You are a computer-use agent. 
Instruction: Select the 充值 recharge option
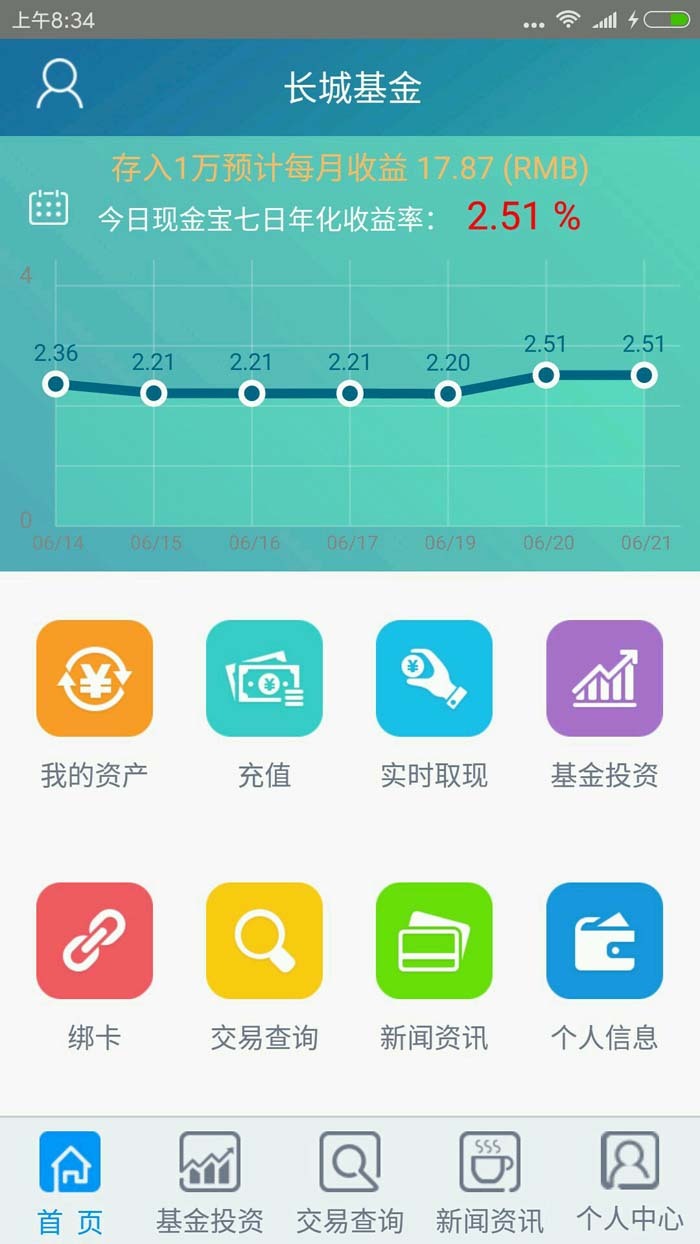click(264, 679)
